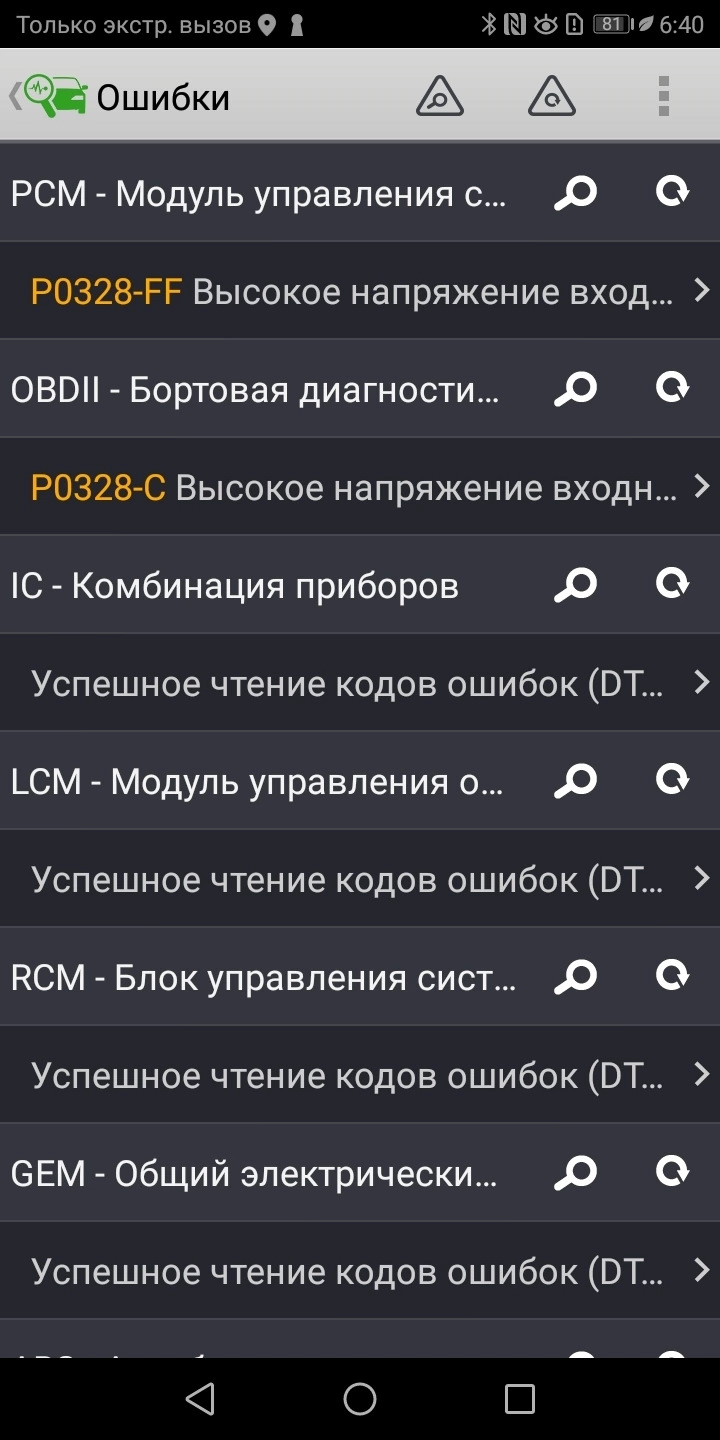This screenshot has width=720, height=1440.
Task: Tap the magnifier icon in RCM row
Action: pyautogui.click(x=575, y=976)
